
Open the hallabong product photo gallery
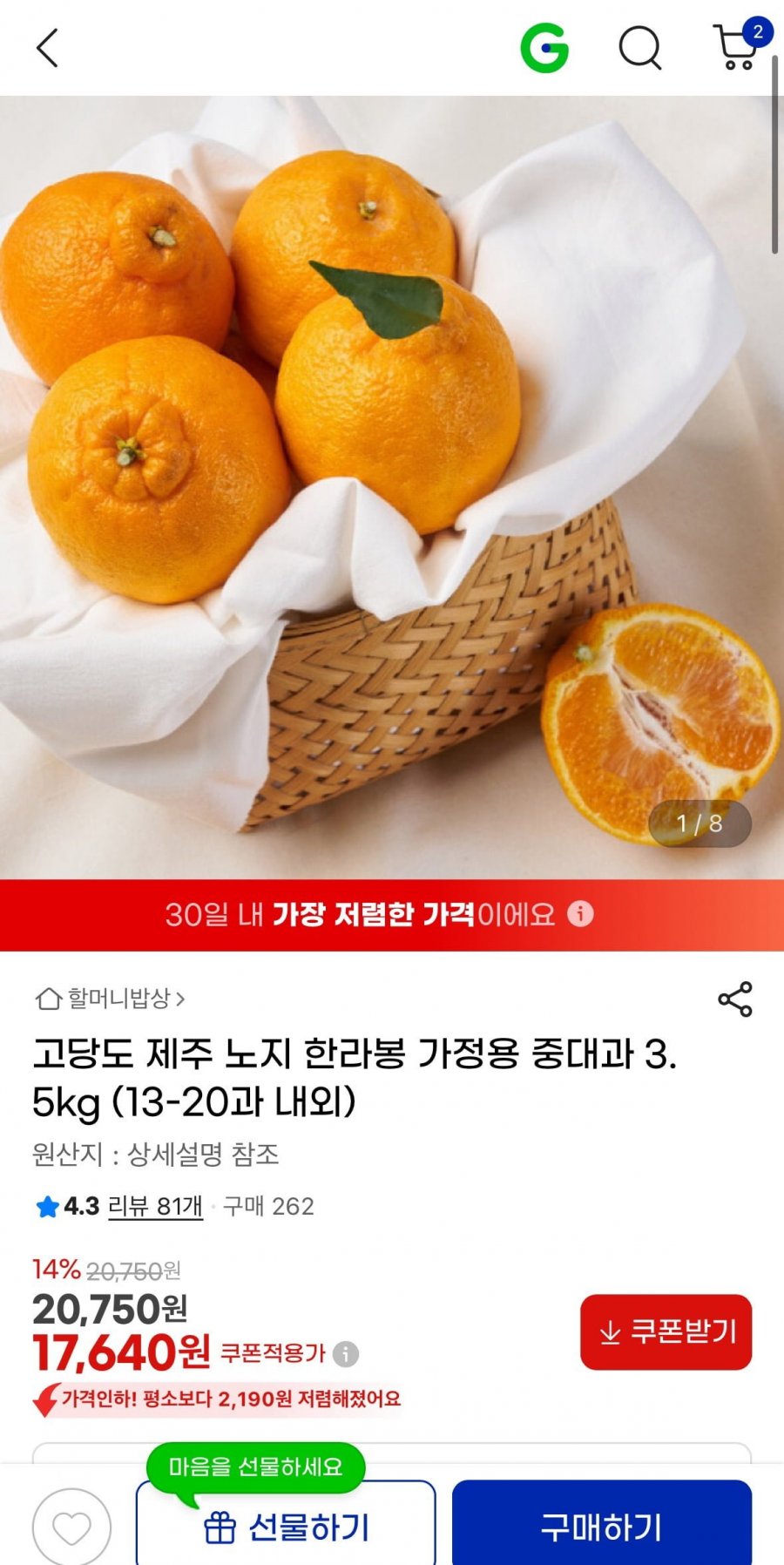[392, 488]
